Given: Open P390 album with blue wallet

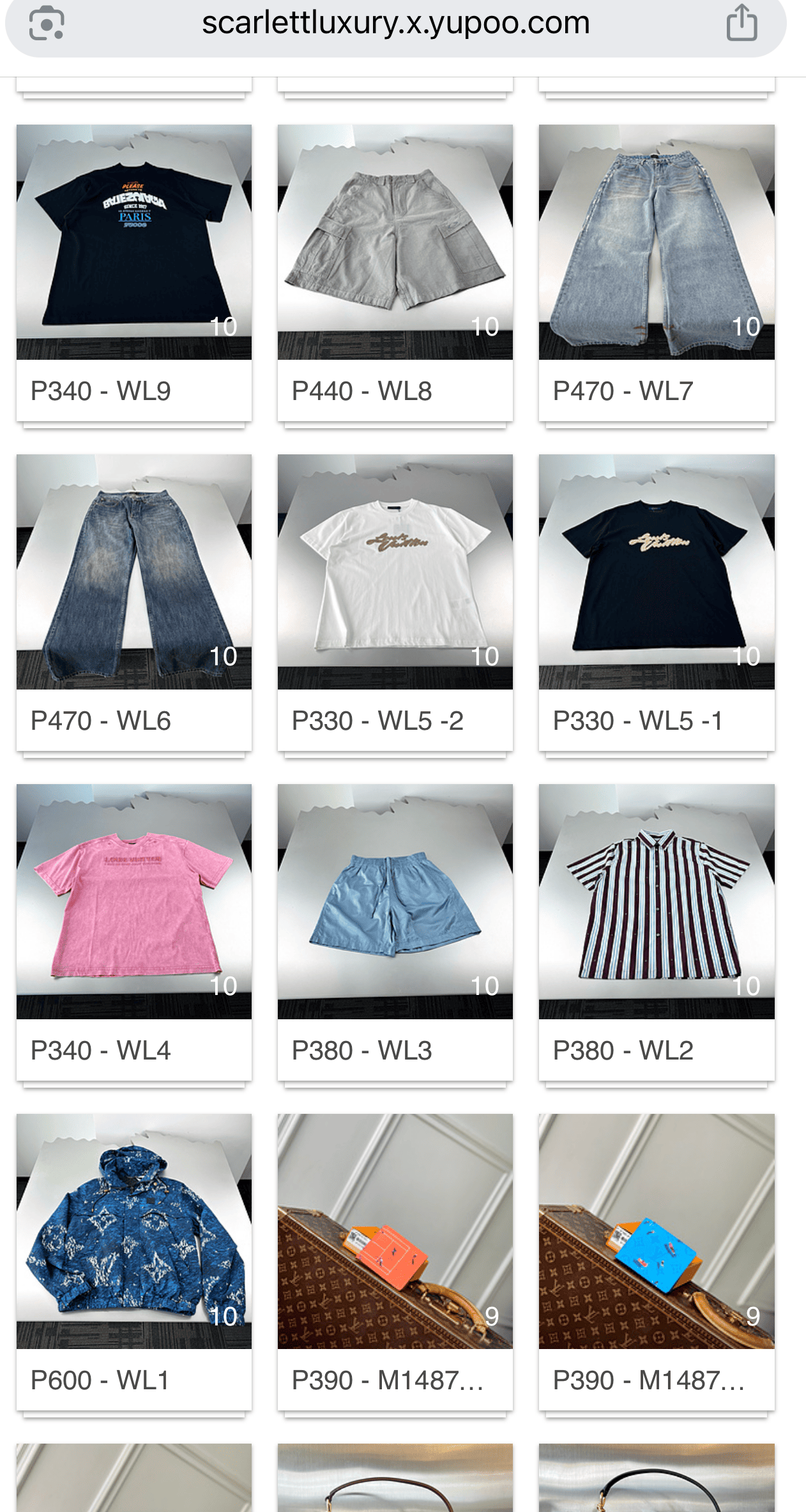Looking at the screenshot, I should pyautogui.click(x=657, y=1231).
